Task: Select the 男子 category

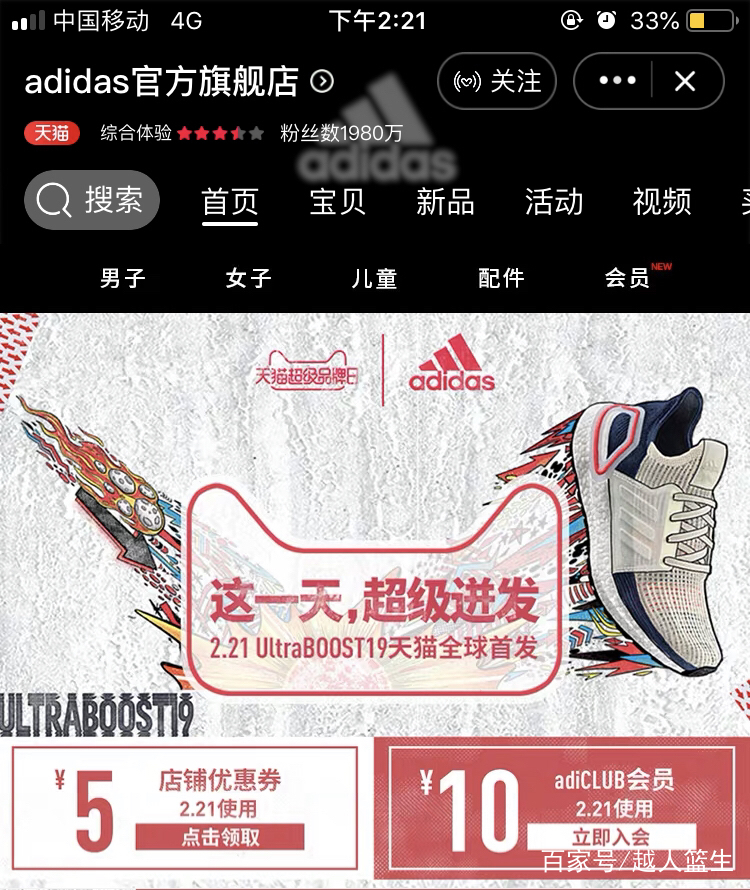Action: point(122,278)
